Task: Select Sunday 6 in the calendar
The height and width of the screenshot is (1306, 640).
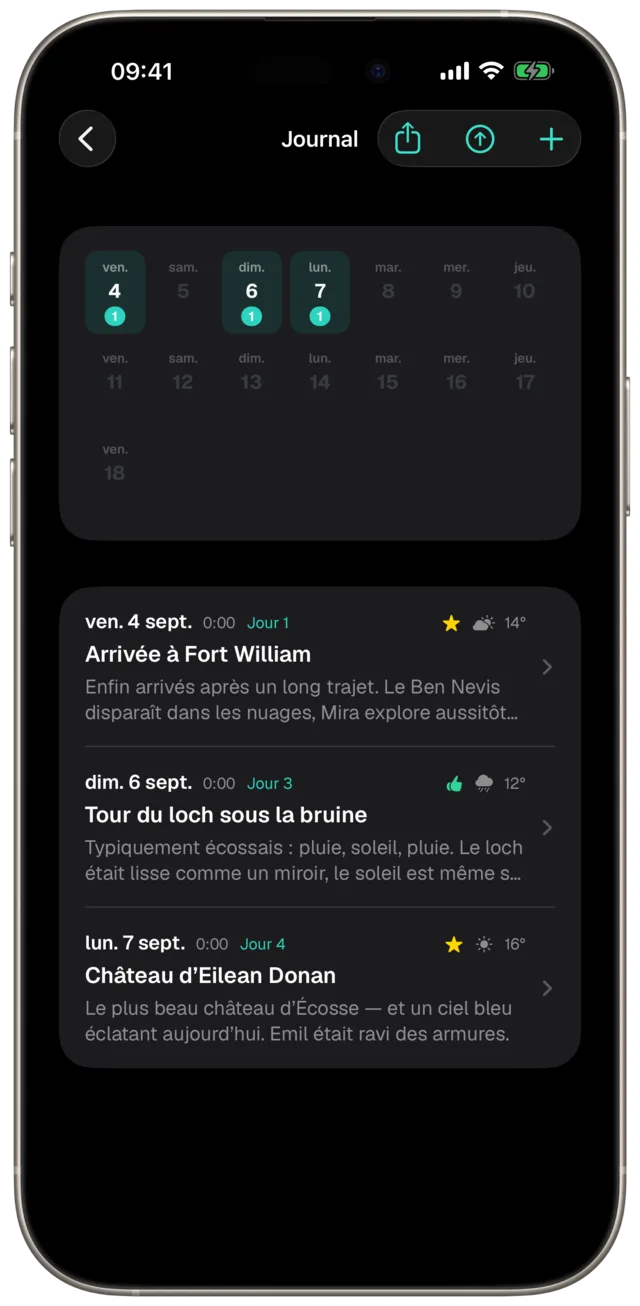Action: 251,292
